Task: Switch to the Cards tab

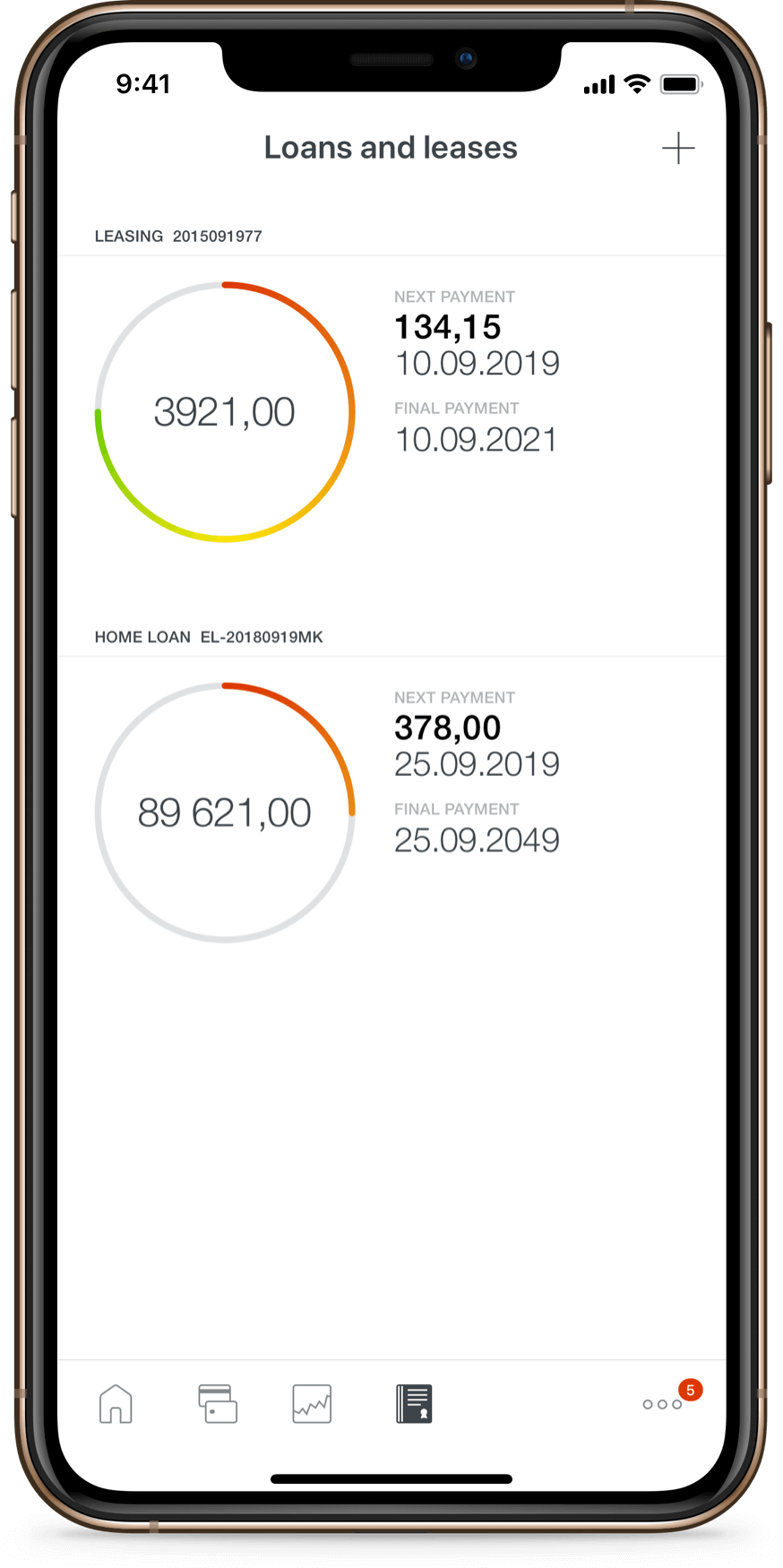Action: click(x=218, y=1403)
